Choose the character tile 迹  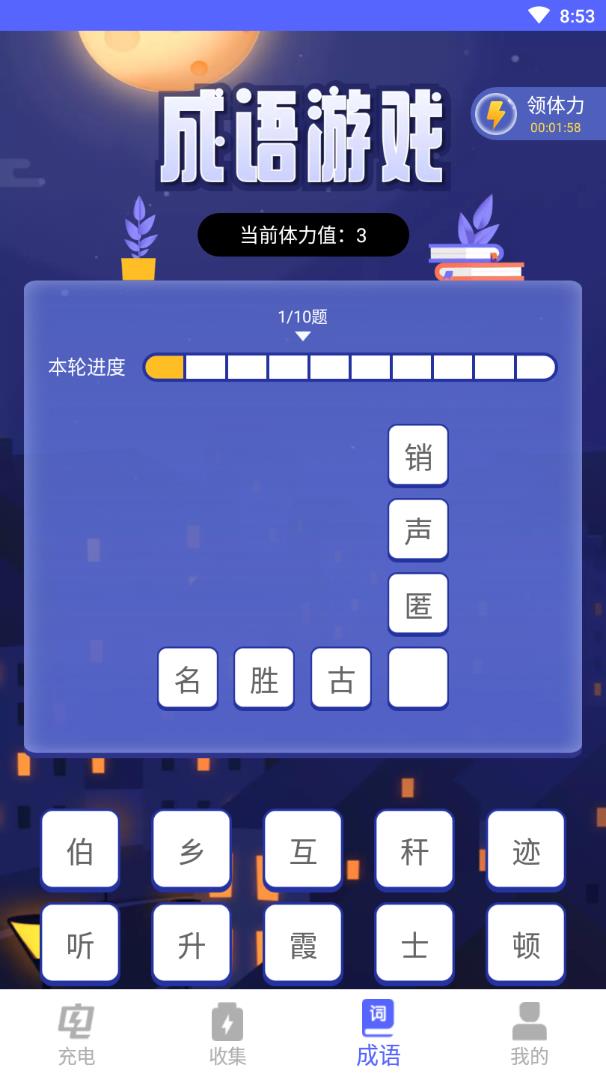click(x=526, y=850)
